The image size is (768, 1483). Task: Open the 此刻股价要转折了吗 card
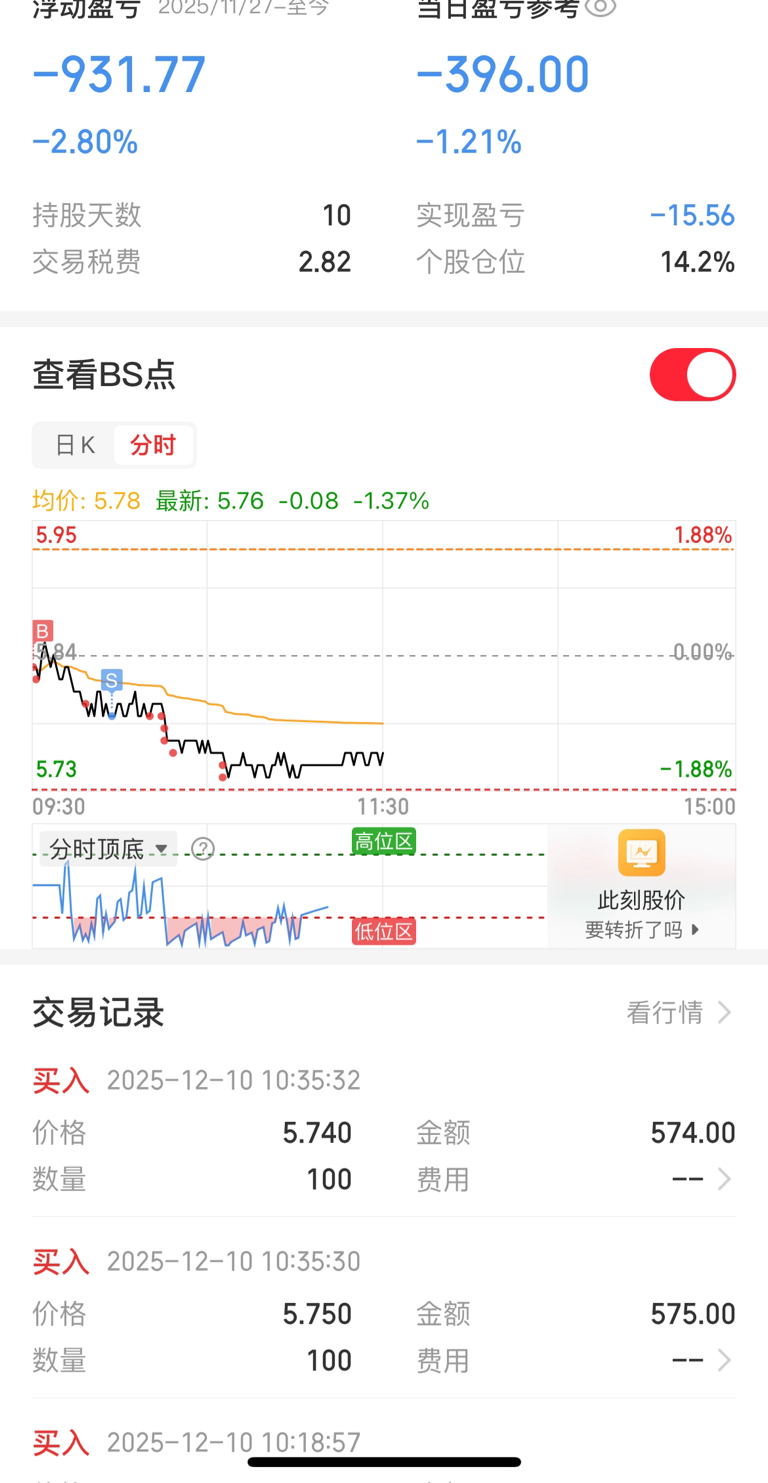pos(641,886)
